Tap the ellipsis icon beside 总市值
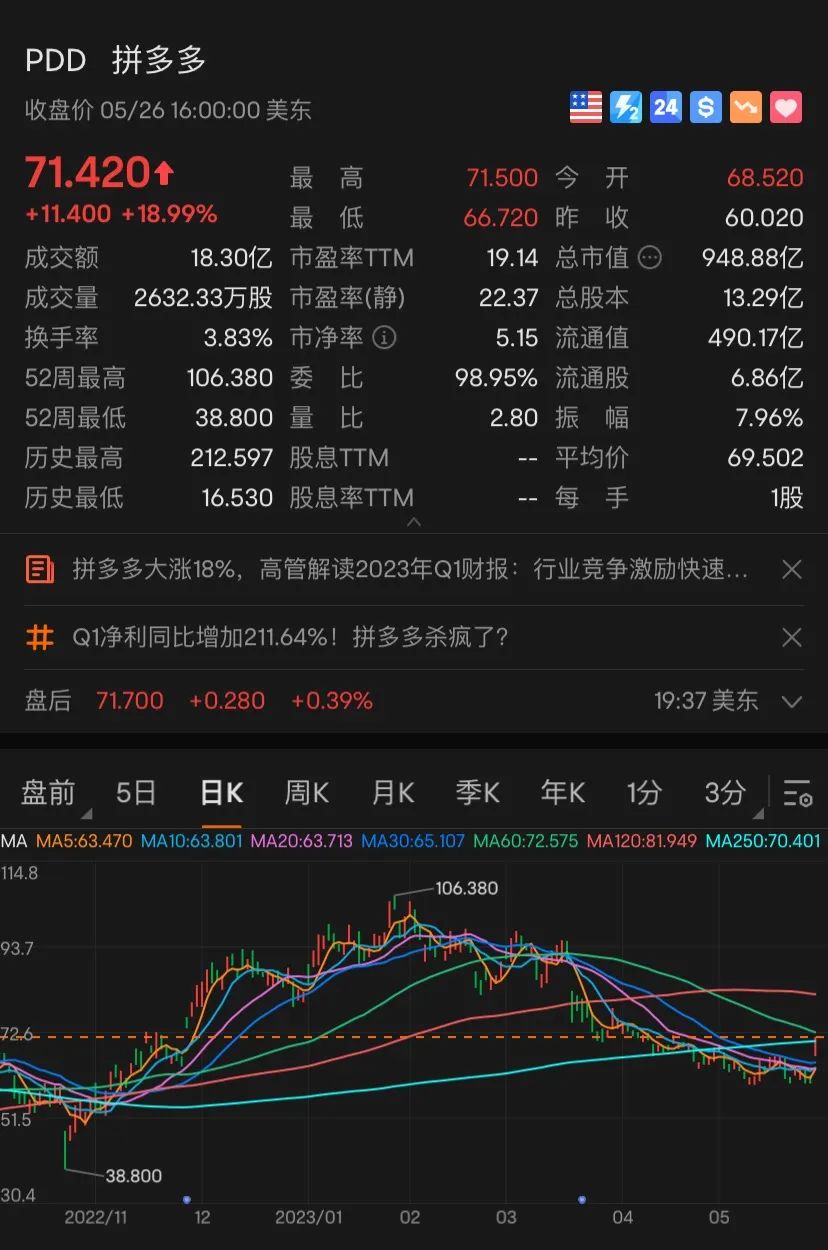 click(x=650, y=258)
